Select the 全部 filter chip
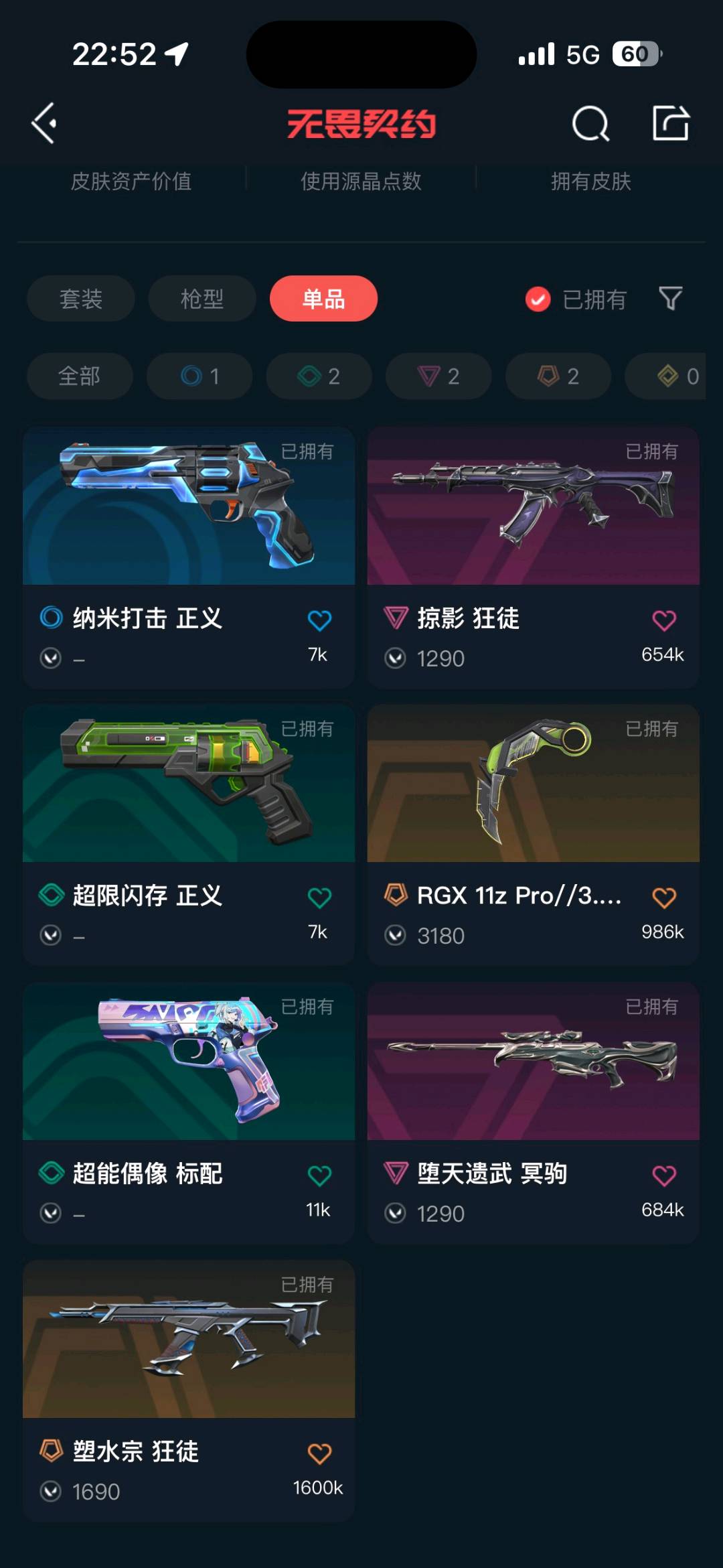 point(79,376)
